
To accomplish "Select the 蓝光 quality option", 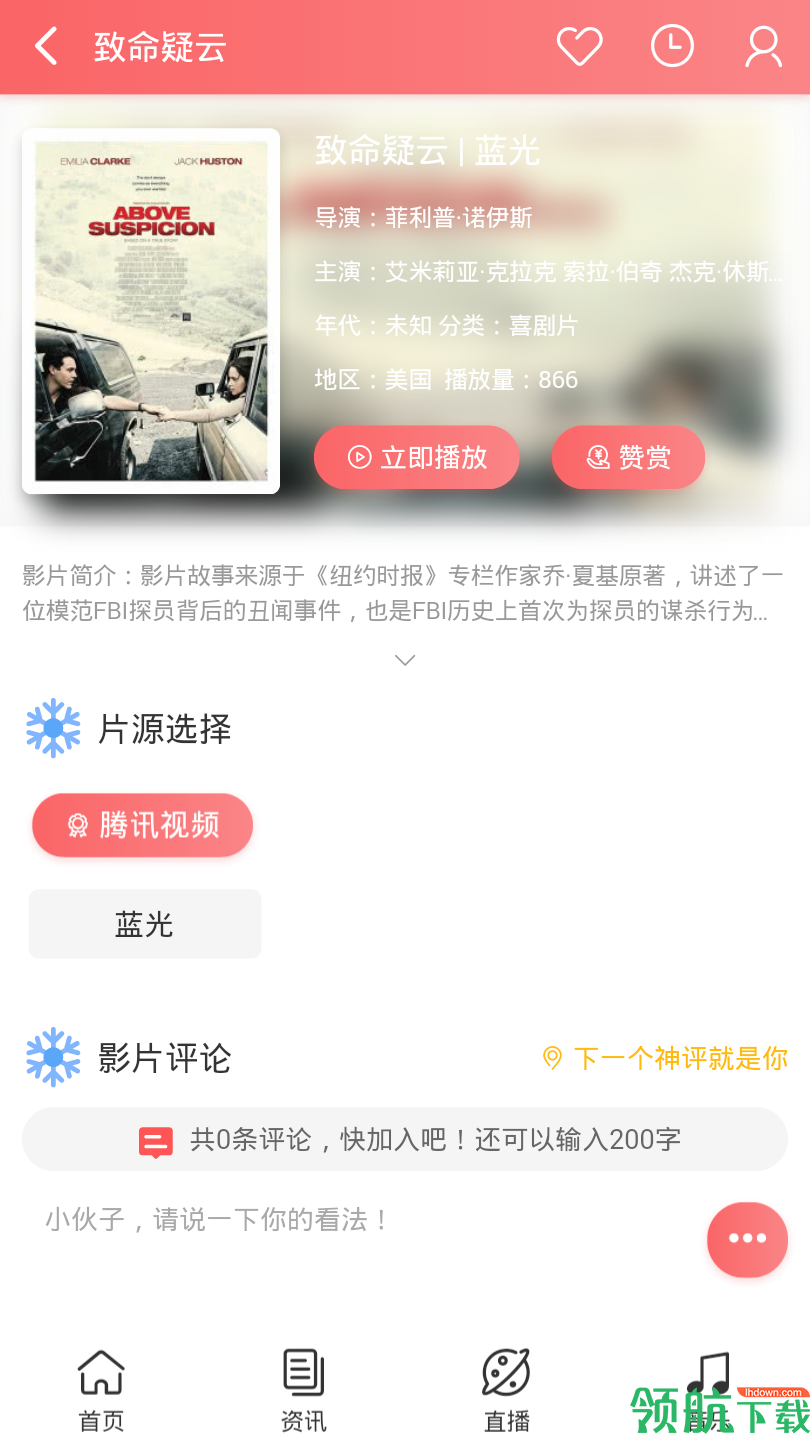I will (x=145, y=923).
